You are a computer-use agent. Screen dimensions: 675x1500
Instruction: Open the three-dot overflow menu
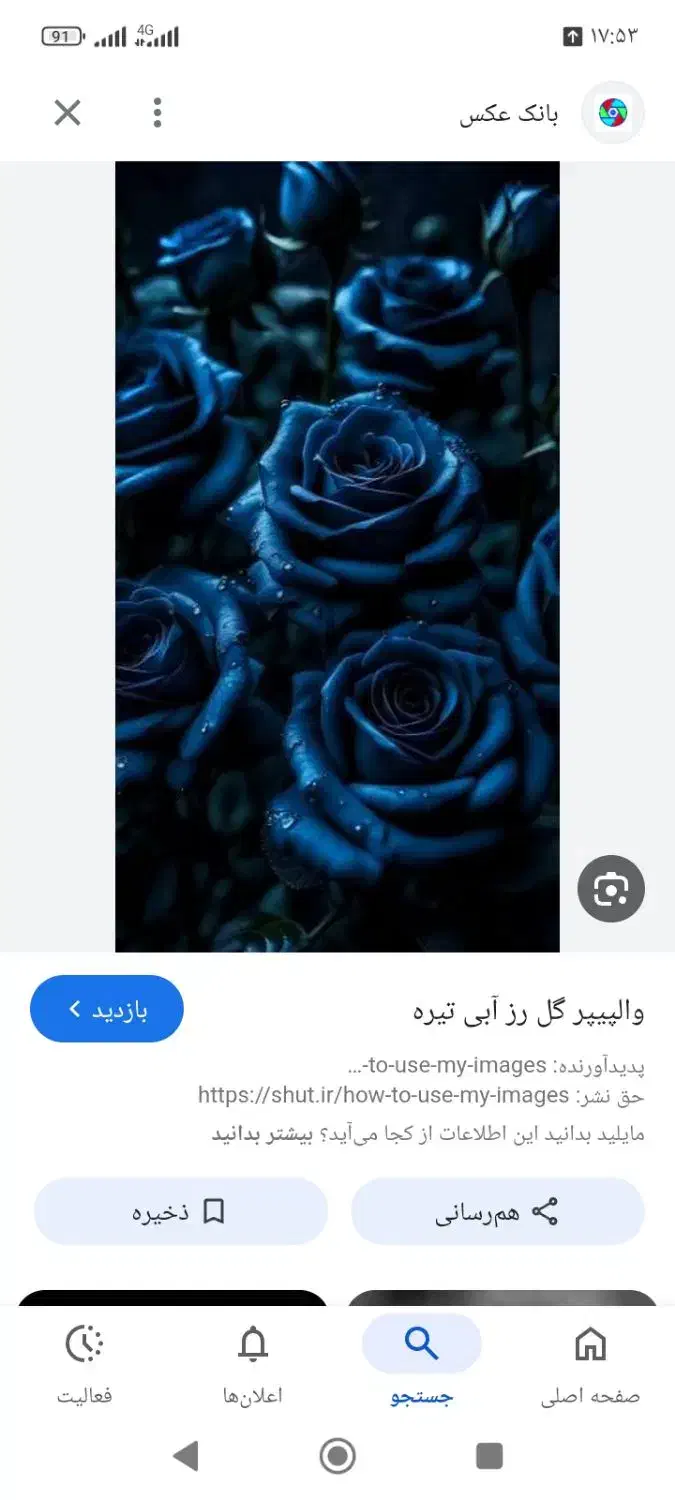pos(157,113)
